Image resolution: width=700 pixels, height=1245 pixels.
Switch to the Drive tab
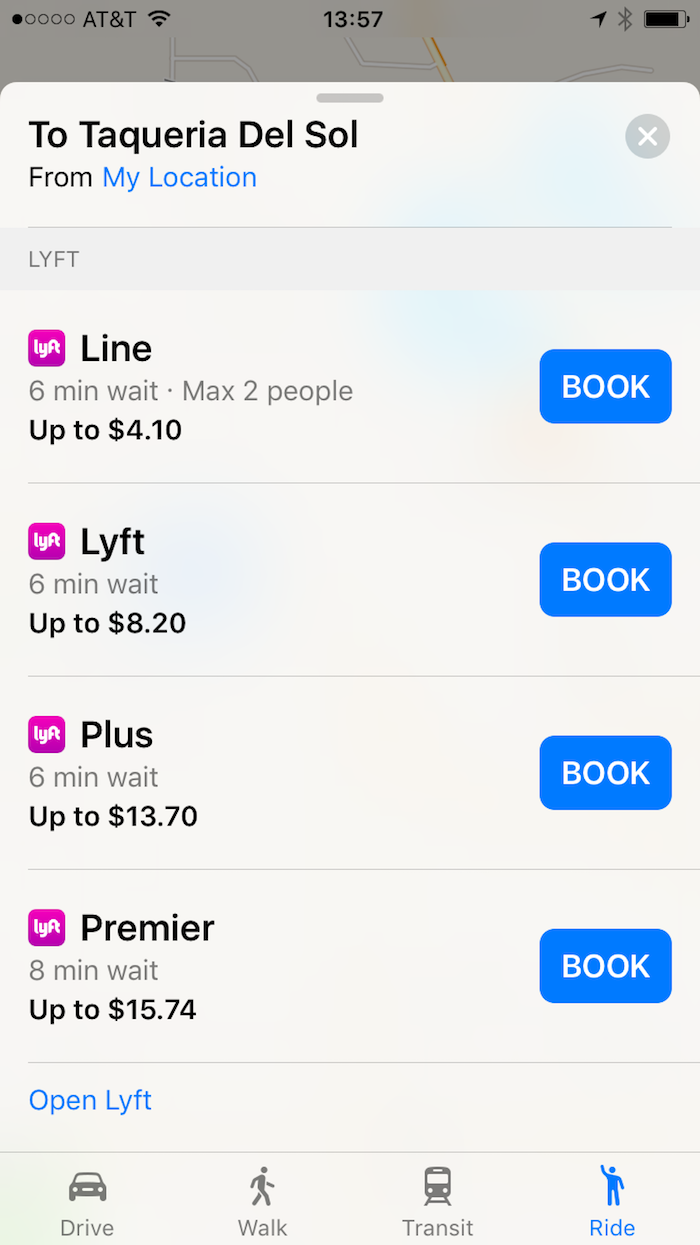pos(87,1201)
